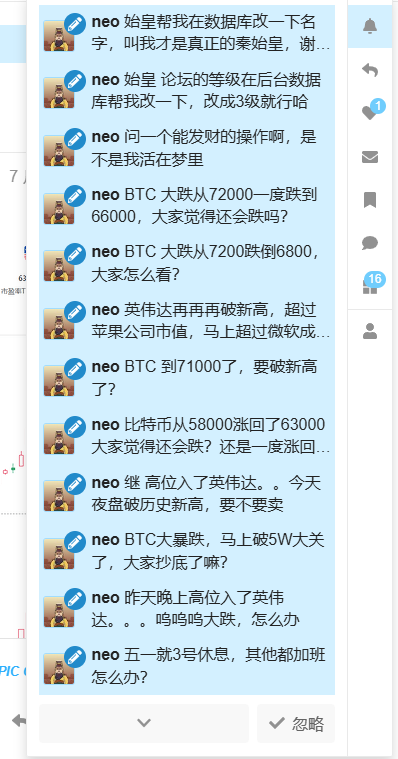Viewport: 398px width, 759px height.
Task: Open the tab with 16 badge
Action: (370, 287)
